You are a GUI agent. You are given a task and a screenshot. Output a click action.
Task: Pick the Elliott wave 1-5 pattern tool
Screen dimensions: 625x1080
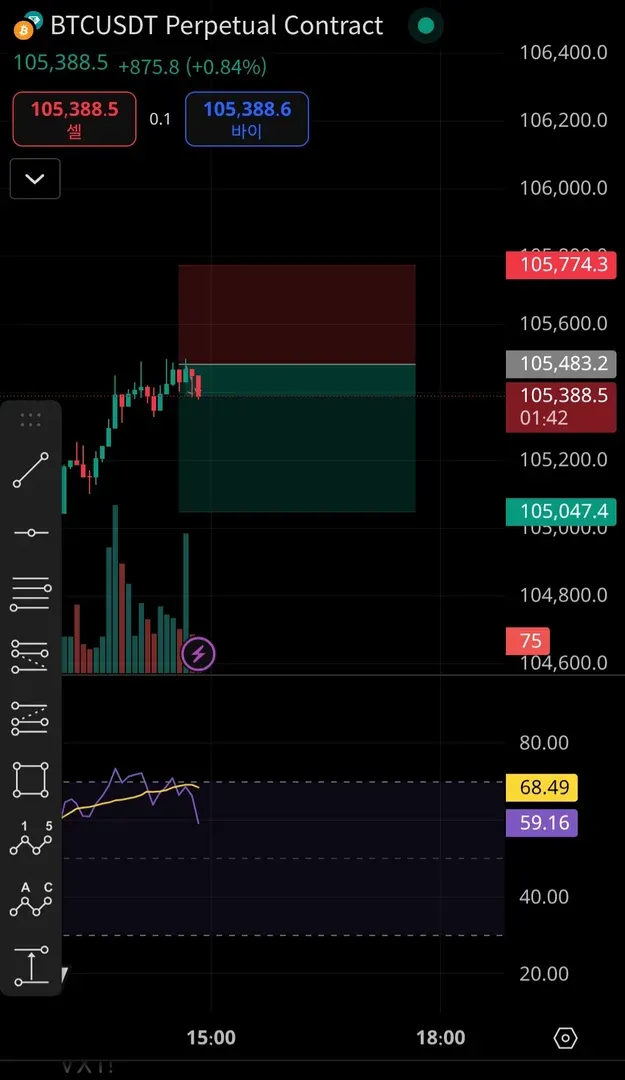[x=31, y=840]
